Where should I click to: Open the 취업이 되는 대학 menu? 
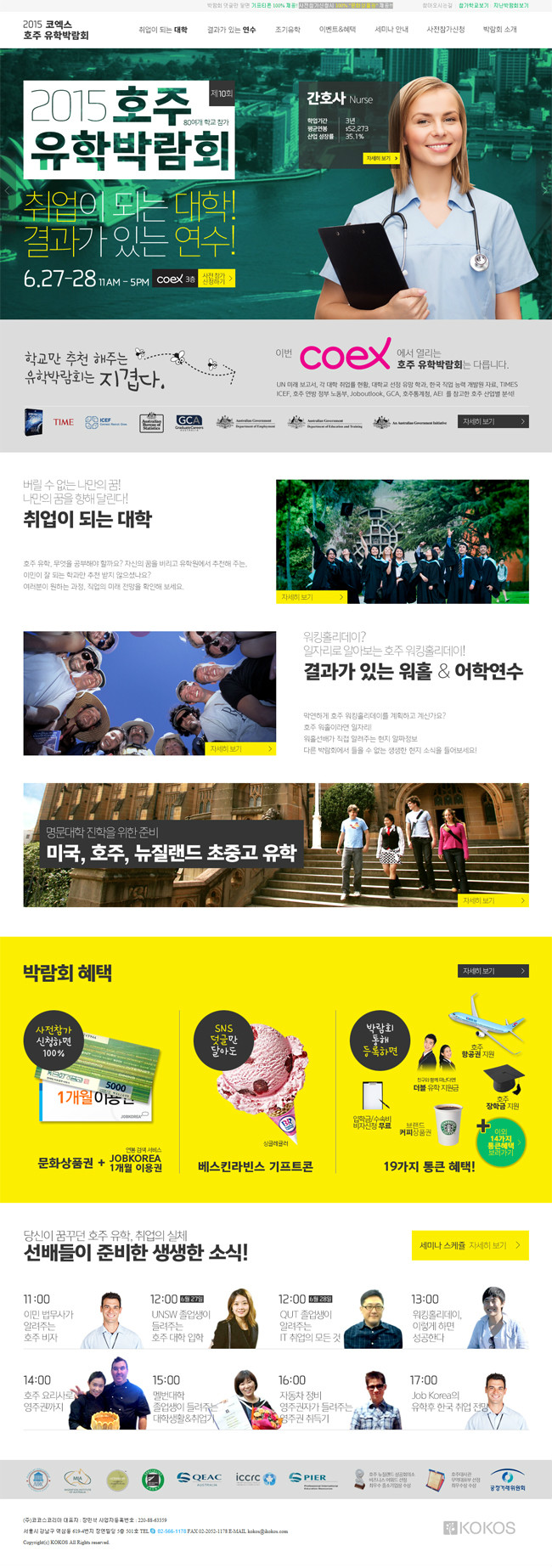tap(163, 30)
